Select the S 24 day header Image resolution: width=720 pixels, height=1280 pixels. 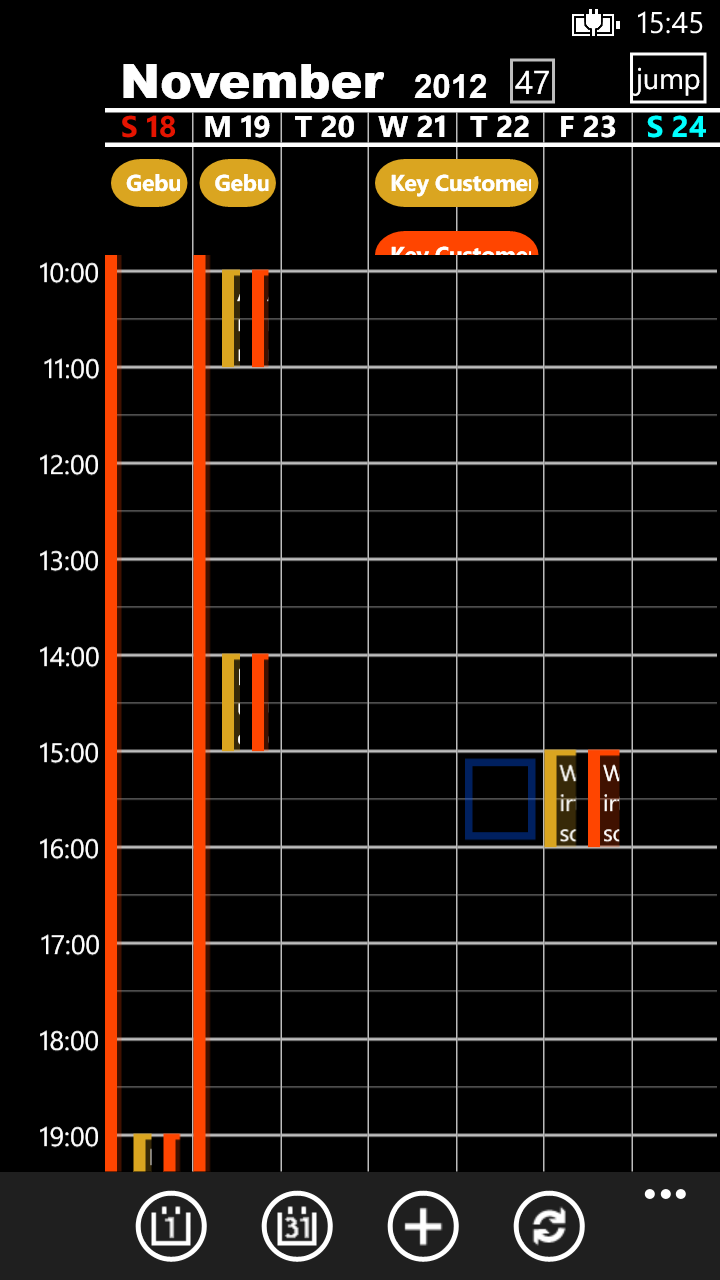click(x=676, y=127)
